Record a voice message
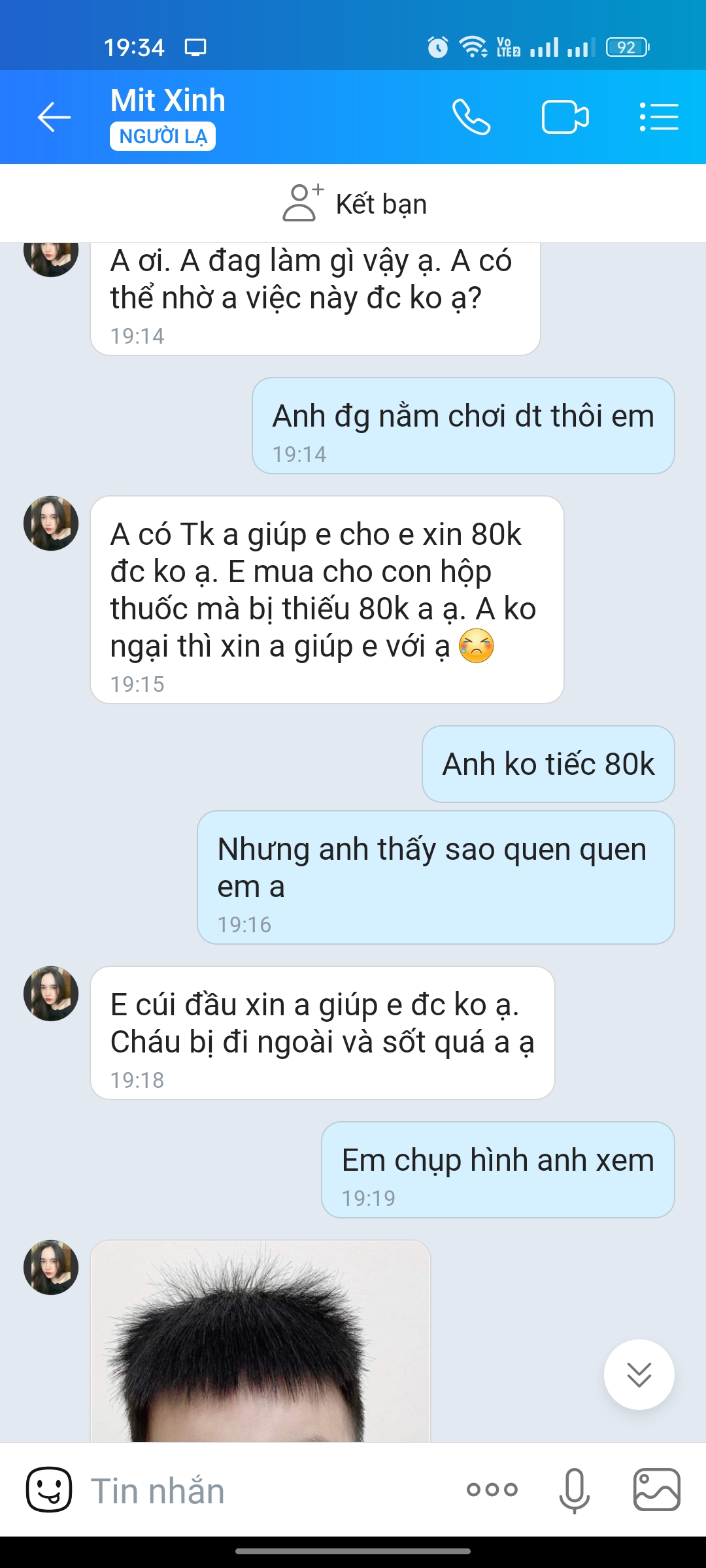This screenshot has height=1568, width=706. 575,1490
